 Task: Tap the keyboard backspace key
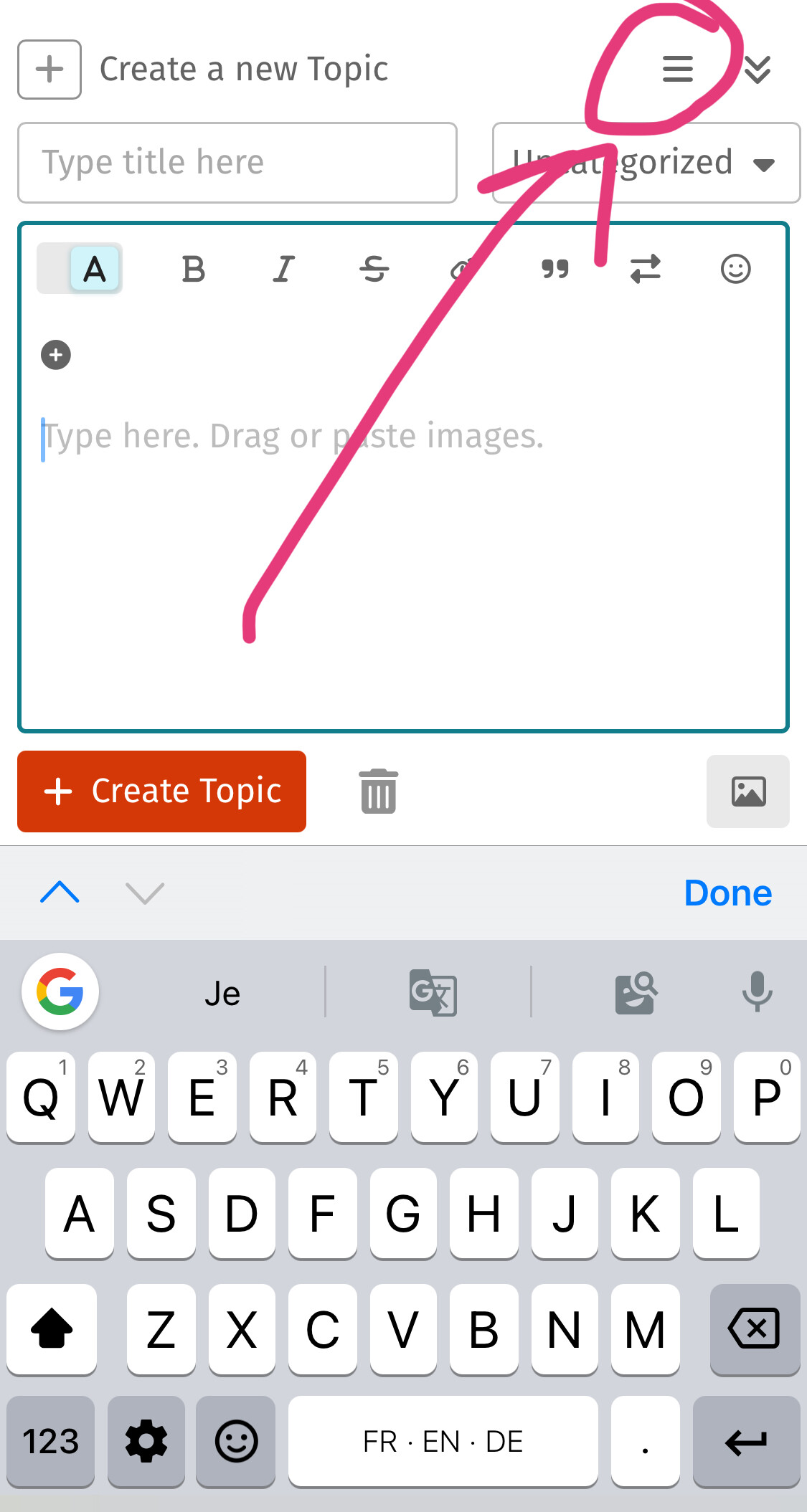coord(755,1329)
